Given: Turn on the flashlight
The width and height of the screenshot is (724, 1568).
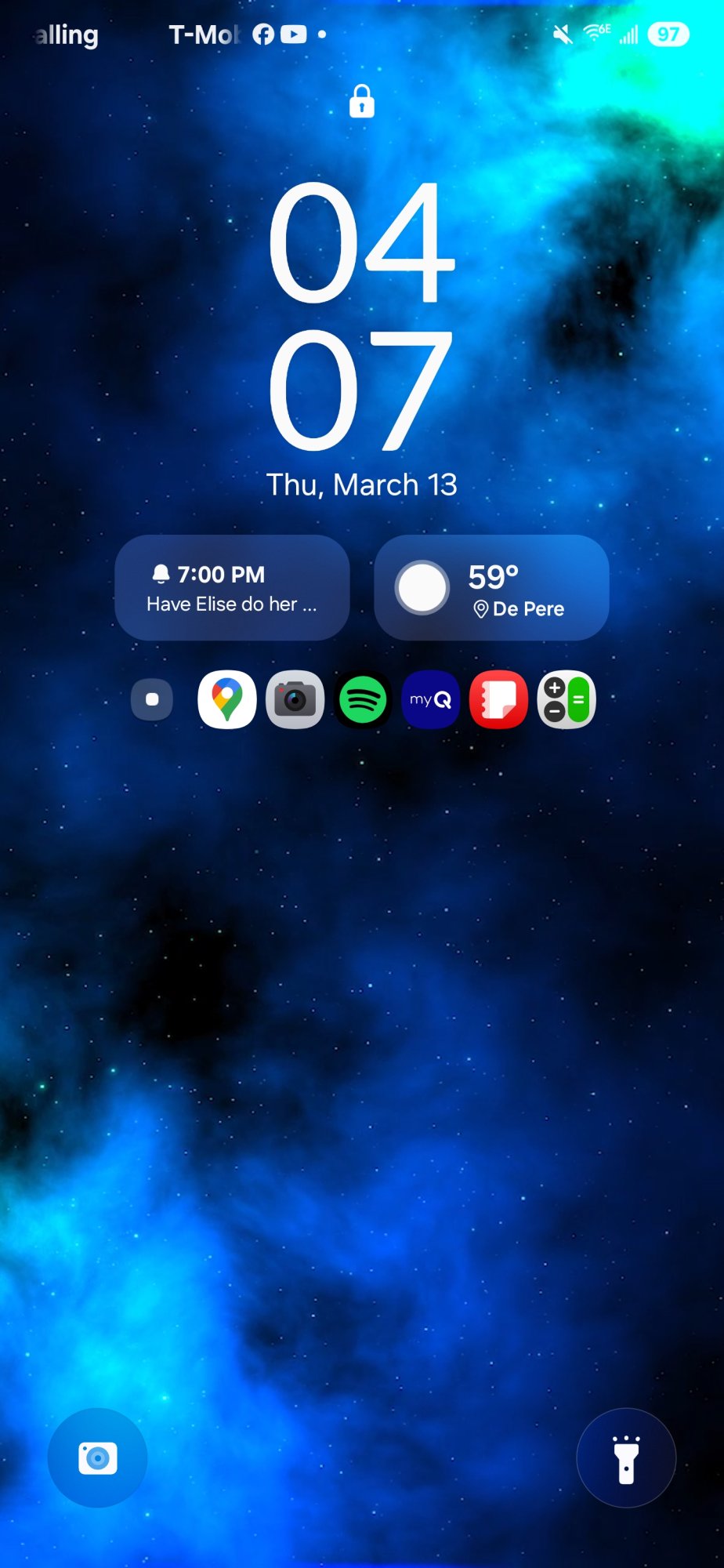Looking at the screenshot, I should 626,1458.
